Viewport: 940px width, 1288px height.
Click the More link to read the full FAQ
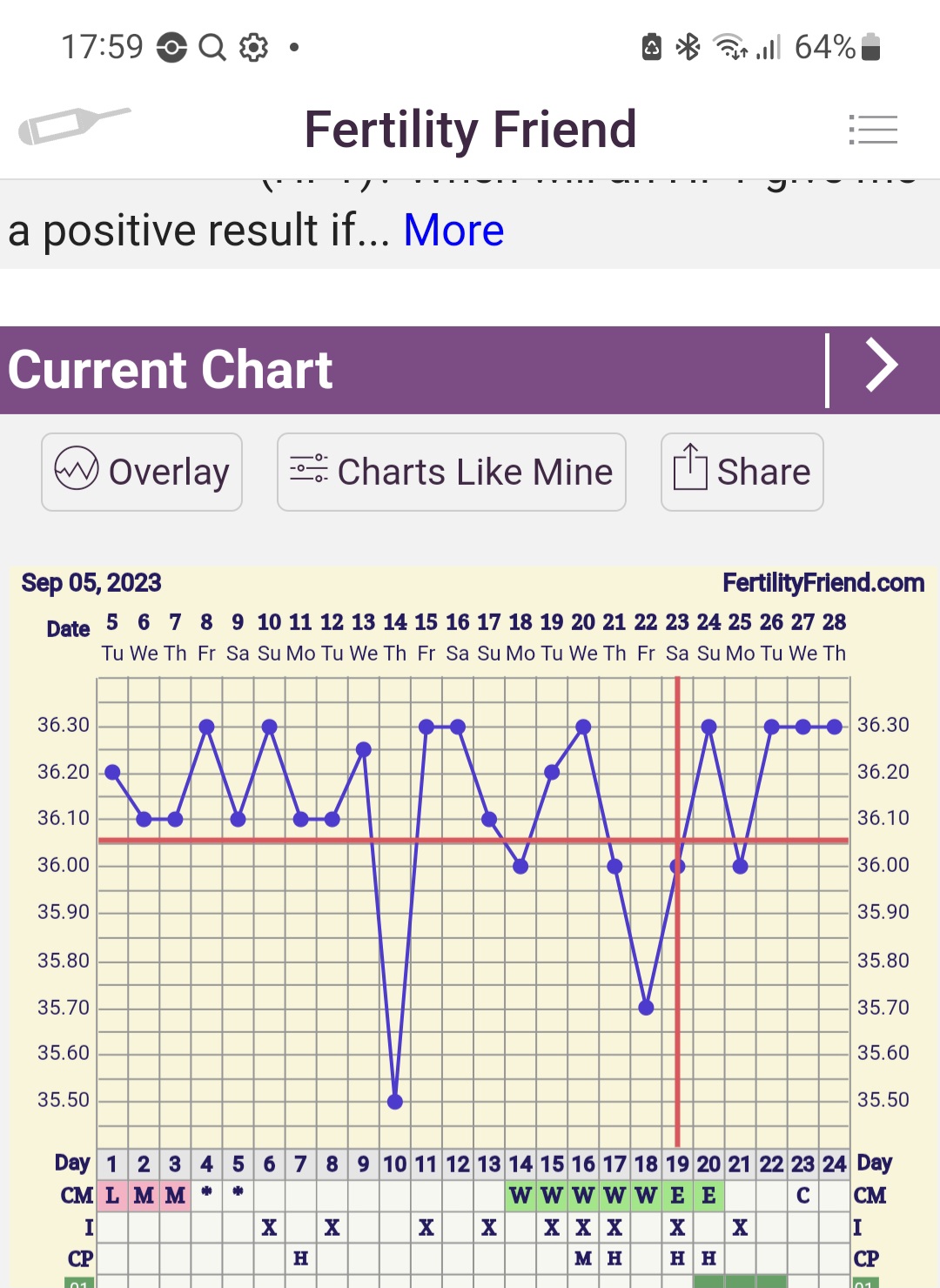pyautogui.click(x=453, y=229)
